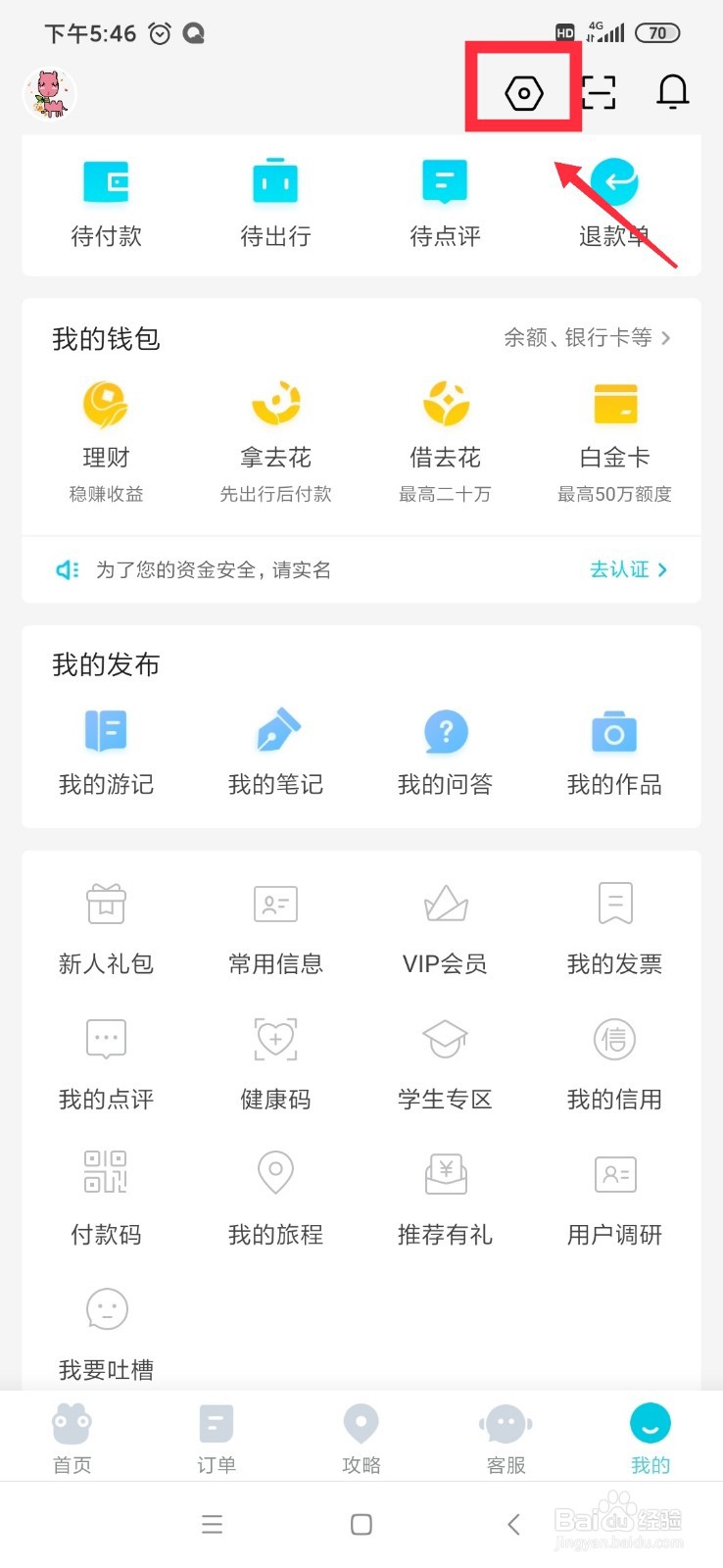Open 理财 wealth management

click(x=106, y=426)
